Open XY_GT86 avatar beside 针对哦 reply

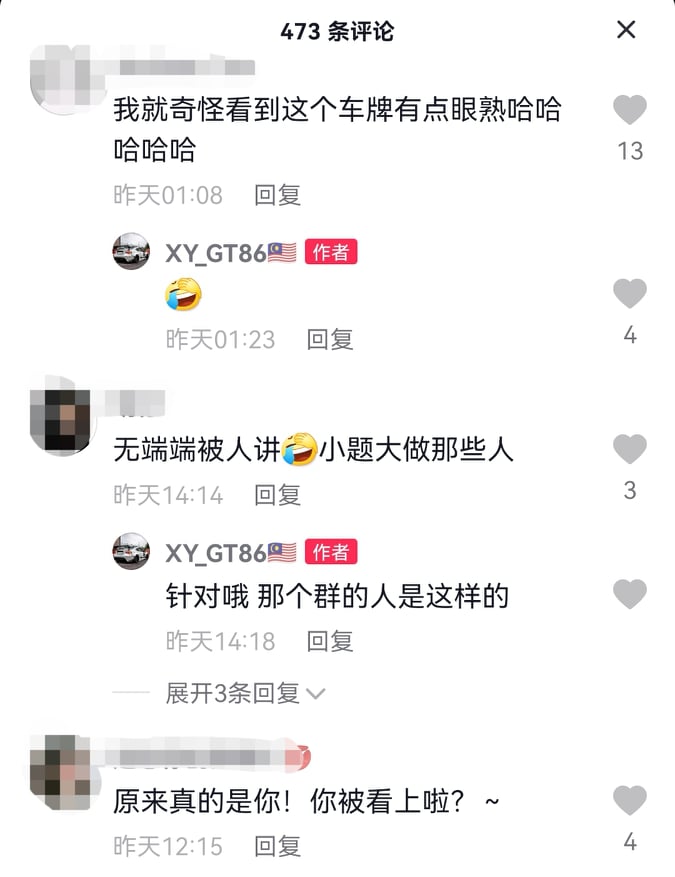click(131, 552)
